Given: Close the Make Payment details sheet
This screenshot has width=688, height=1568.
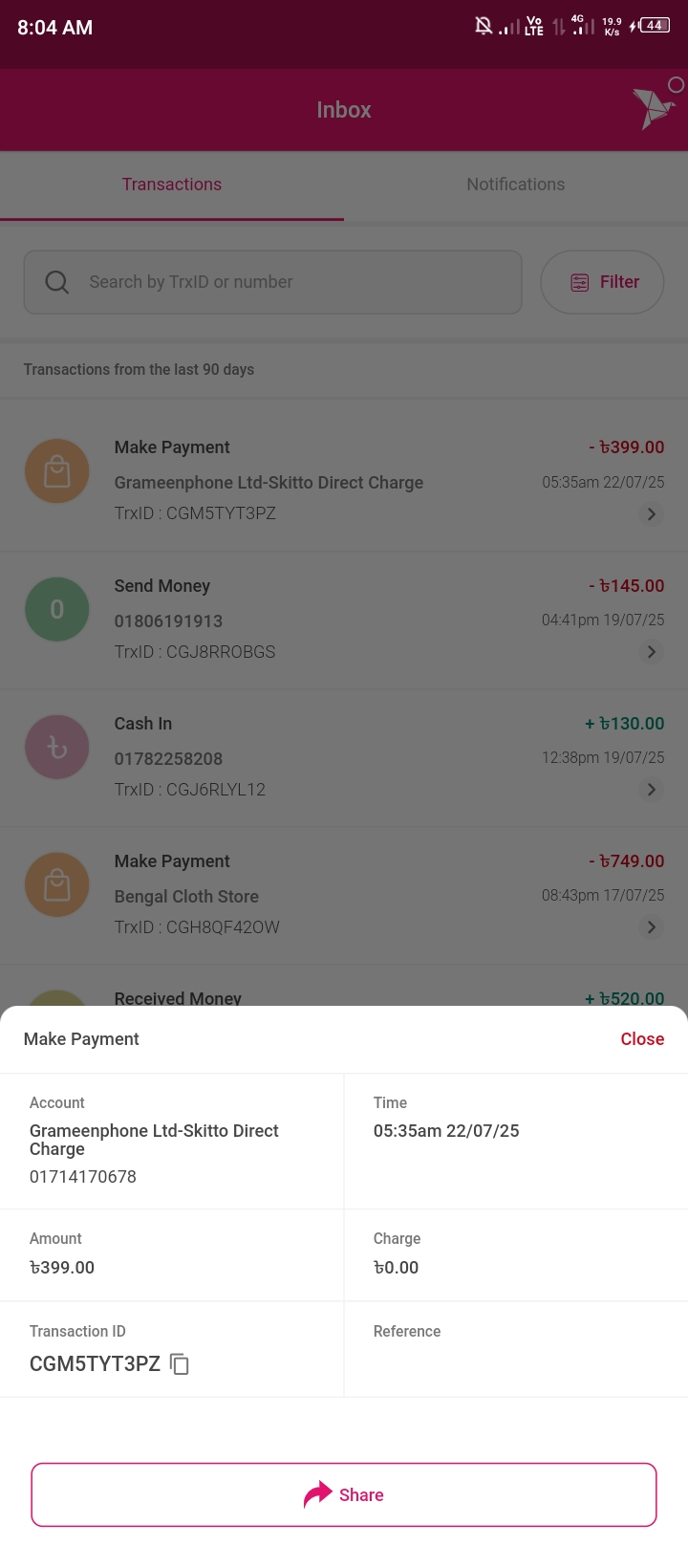Looking at the screenshot, I should click(x=642, y=1039).
